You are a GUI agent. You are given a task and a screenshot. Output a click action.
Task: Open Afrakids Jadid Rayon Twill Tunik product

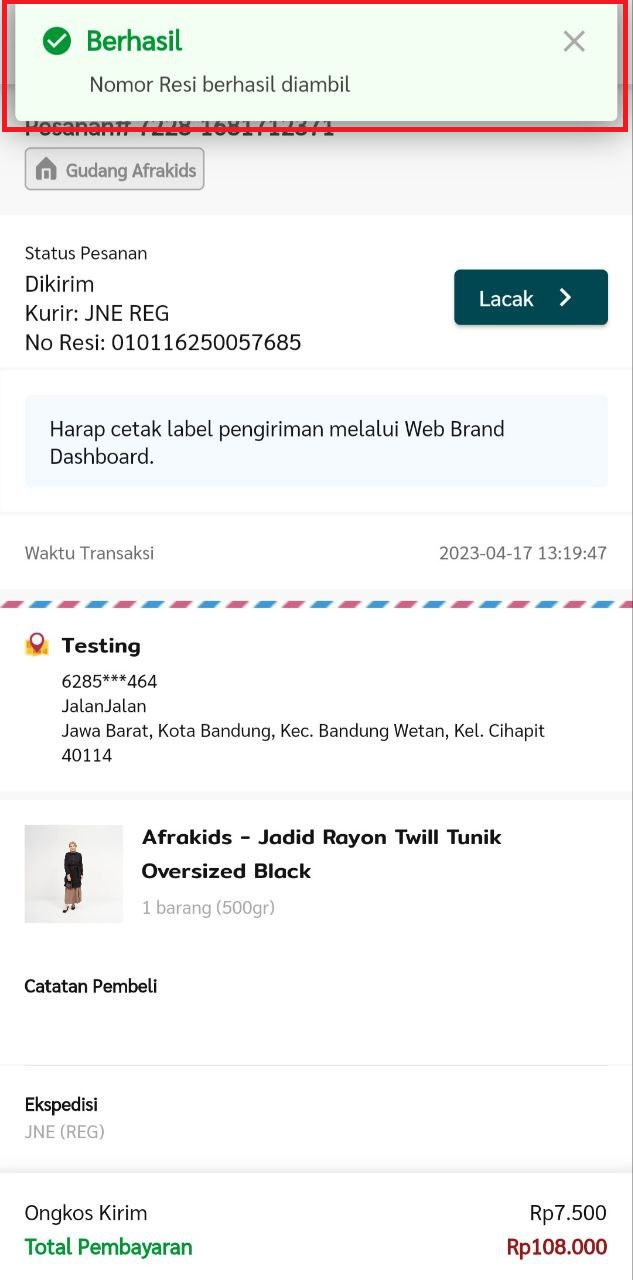(320, 853)
